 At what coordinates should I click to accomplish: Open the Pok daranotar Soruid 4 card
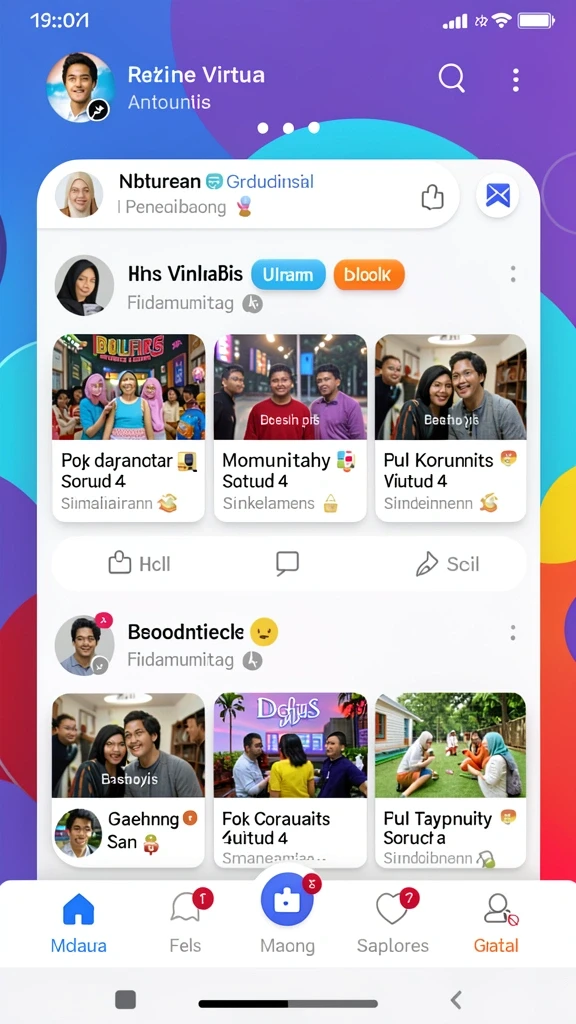pos(129,428)
